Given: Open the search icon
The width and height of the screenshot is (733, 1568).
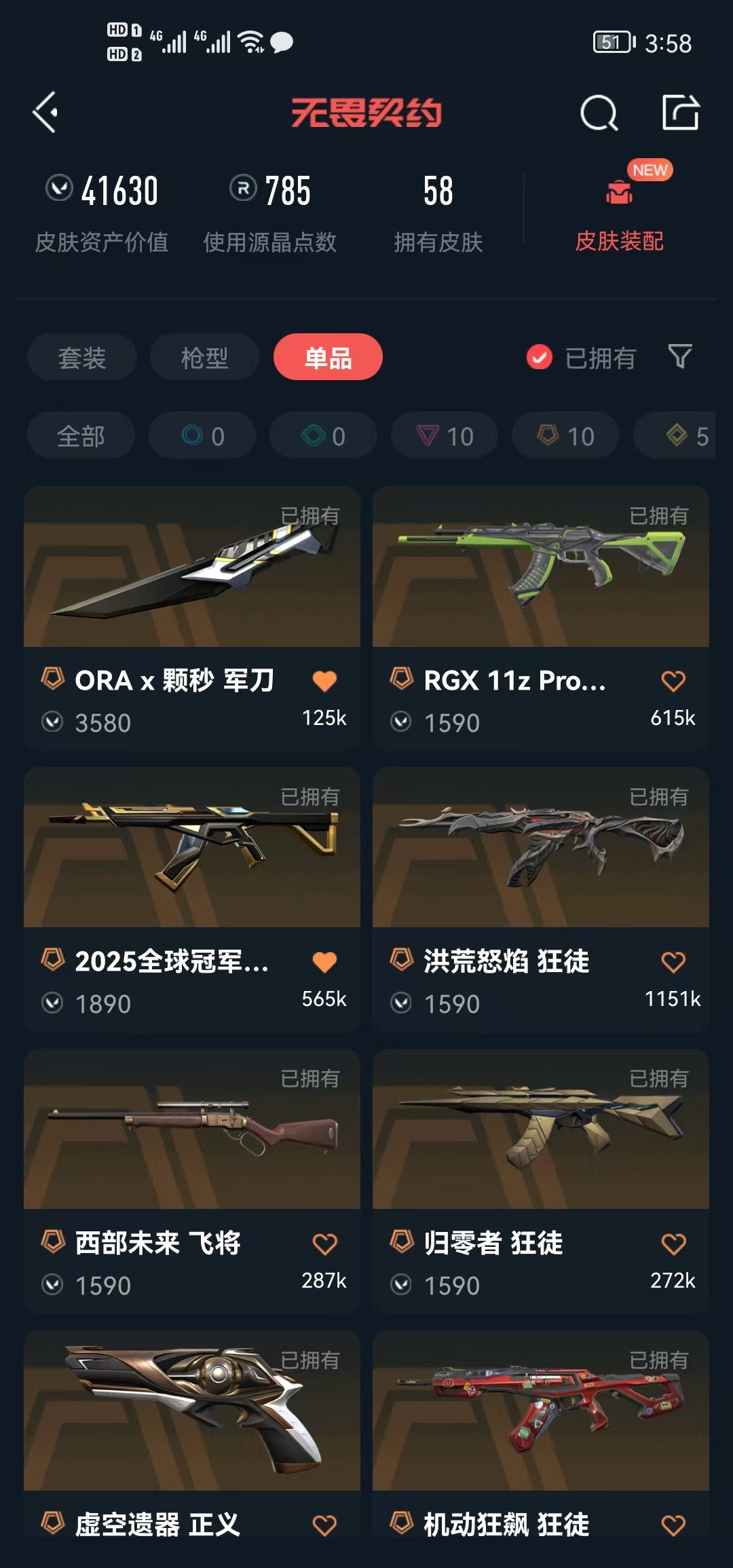Looking at the screenshot, I should (x=599, y=113).
